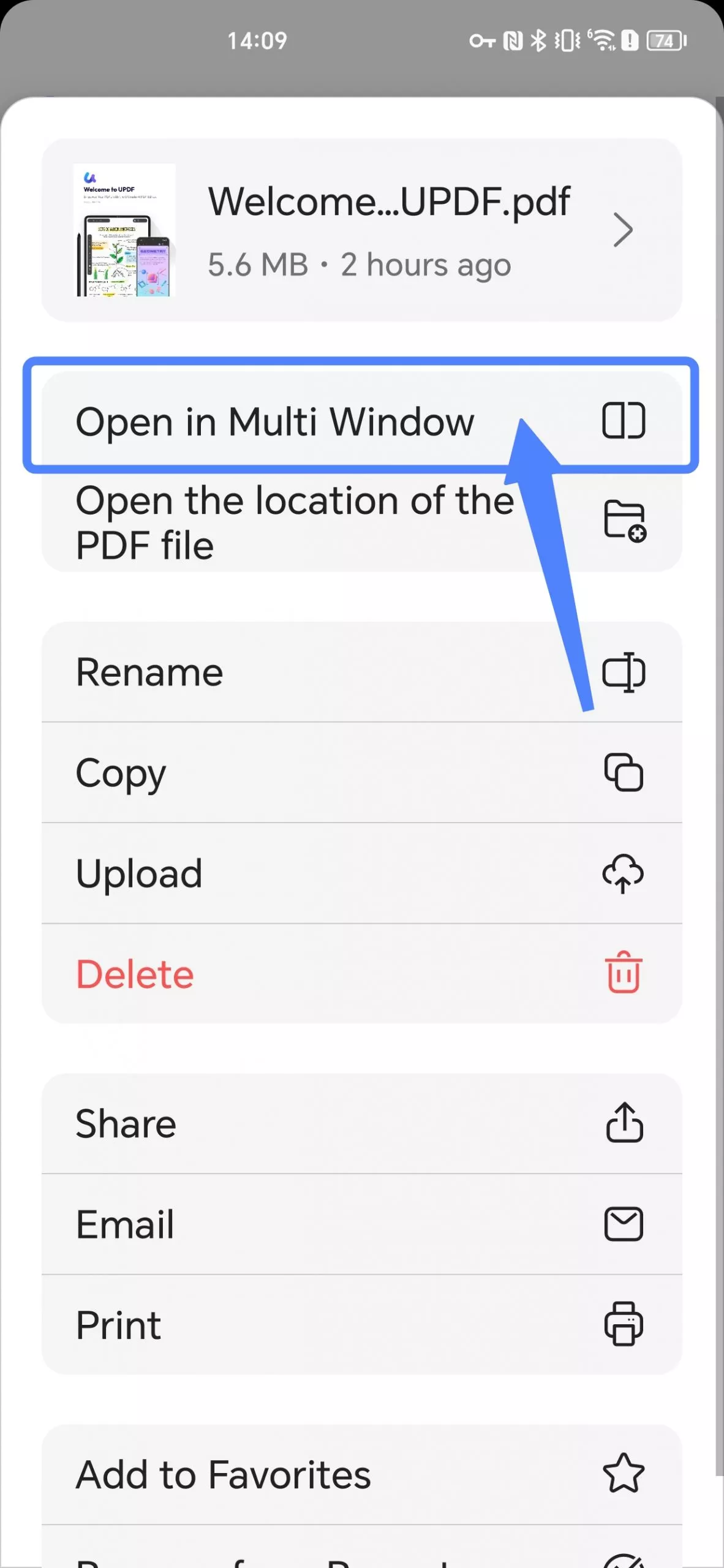The height and width of the screenshot is (1568, 724).
Task: Tap the Print option
Action: tap(119, 1325)
